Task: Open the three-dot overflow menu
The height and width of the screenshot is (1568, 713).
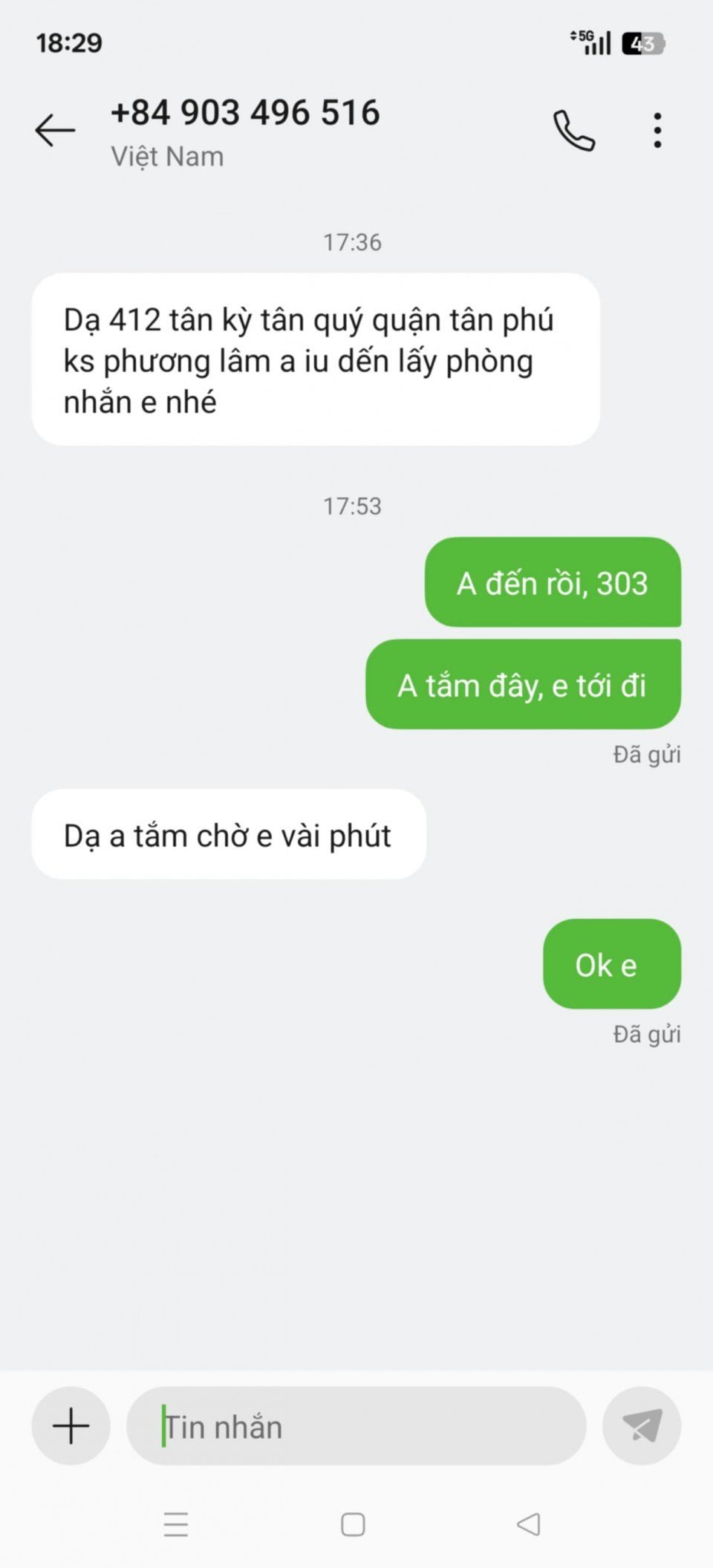Action: [657, 131]
